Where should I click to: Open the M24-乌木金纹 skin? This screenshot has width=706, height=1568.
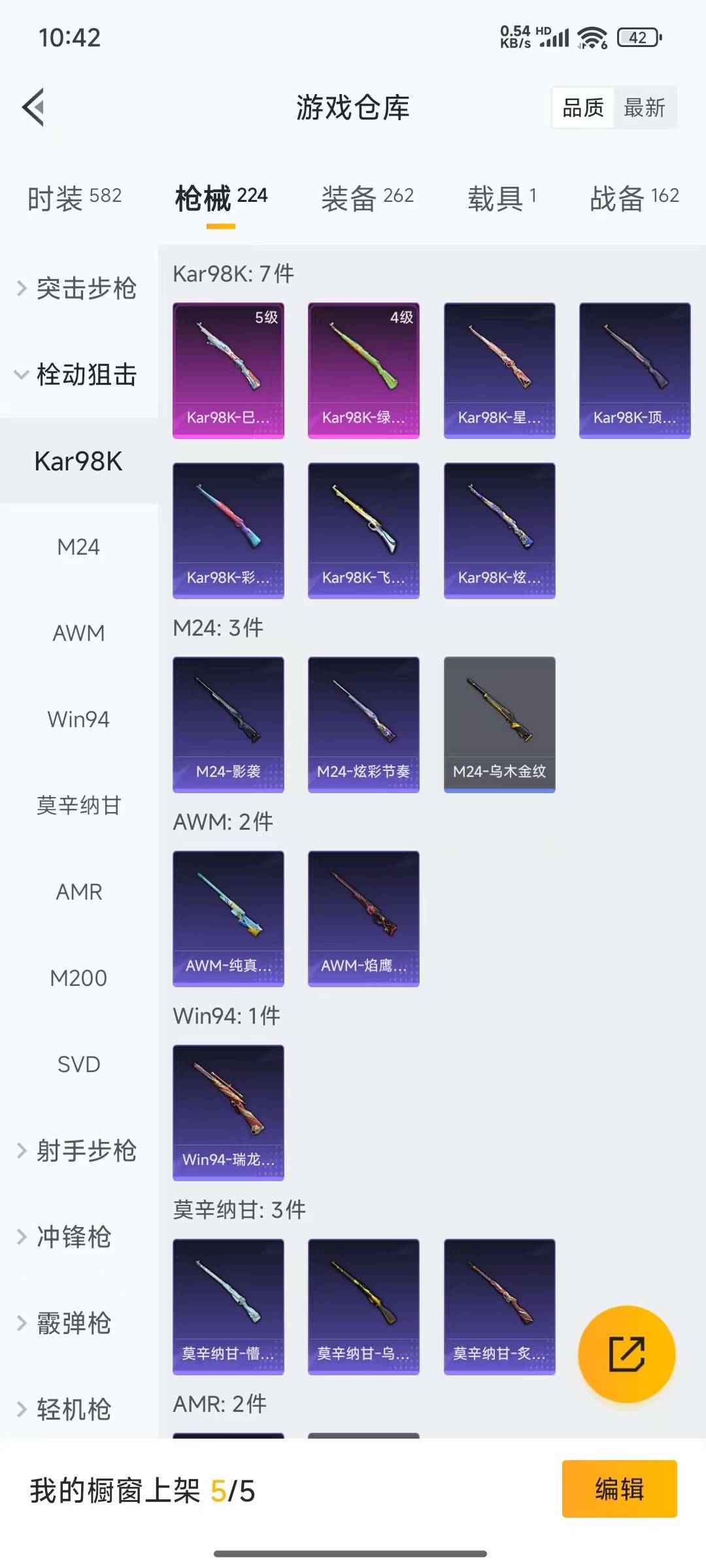(x=499, y=724)
